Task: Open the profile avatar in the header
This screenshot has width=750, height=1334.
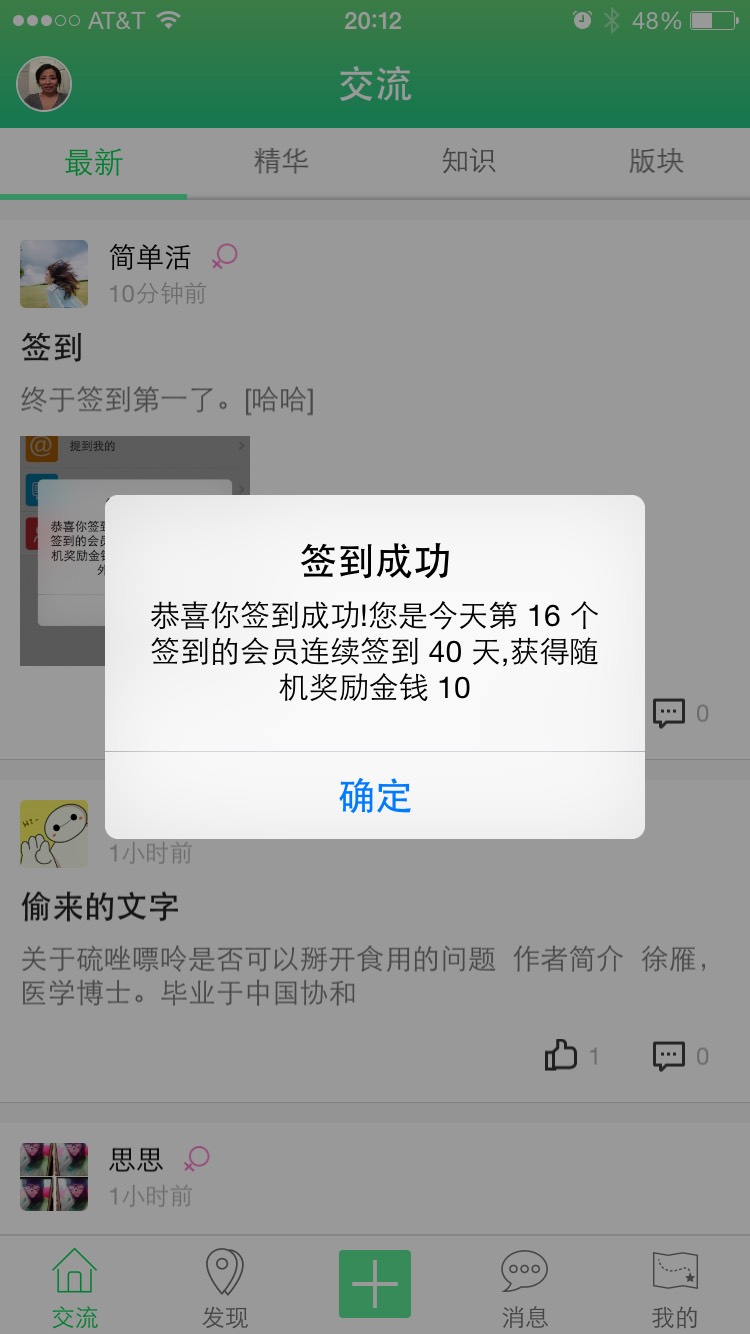Action: (x=44, y=84)
